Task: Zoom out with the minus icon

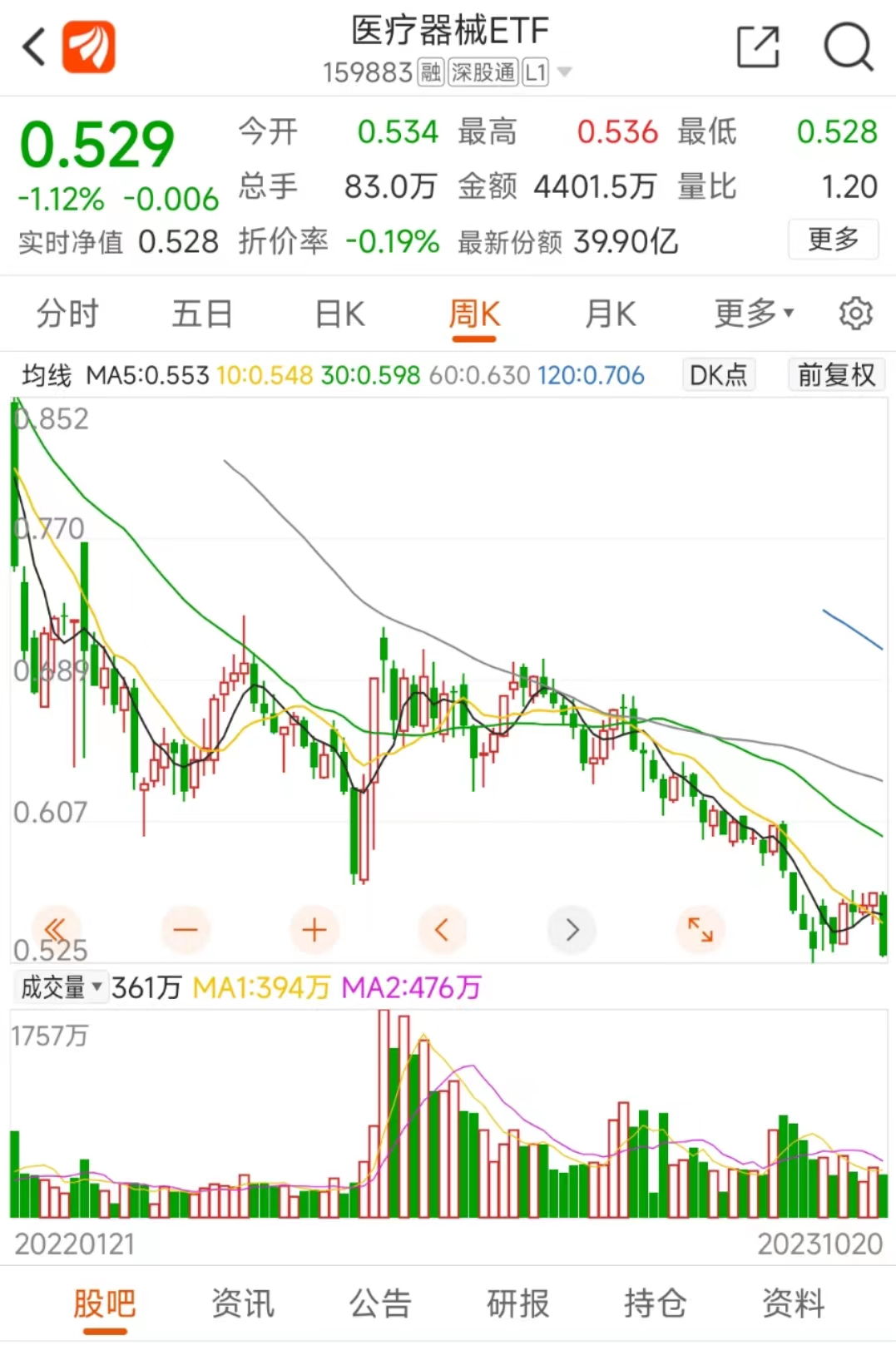Action: 185,930
